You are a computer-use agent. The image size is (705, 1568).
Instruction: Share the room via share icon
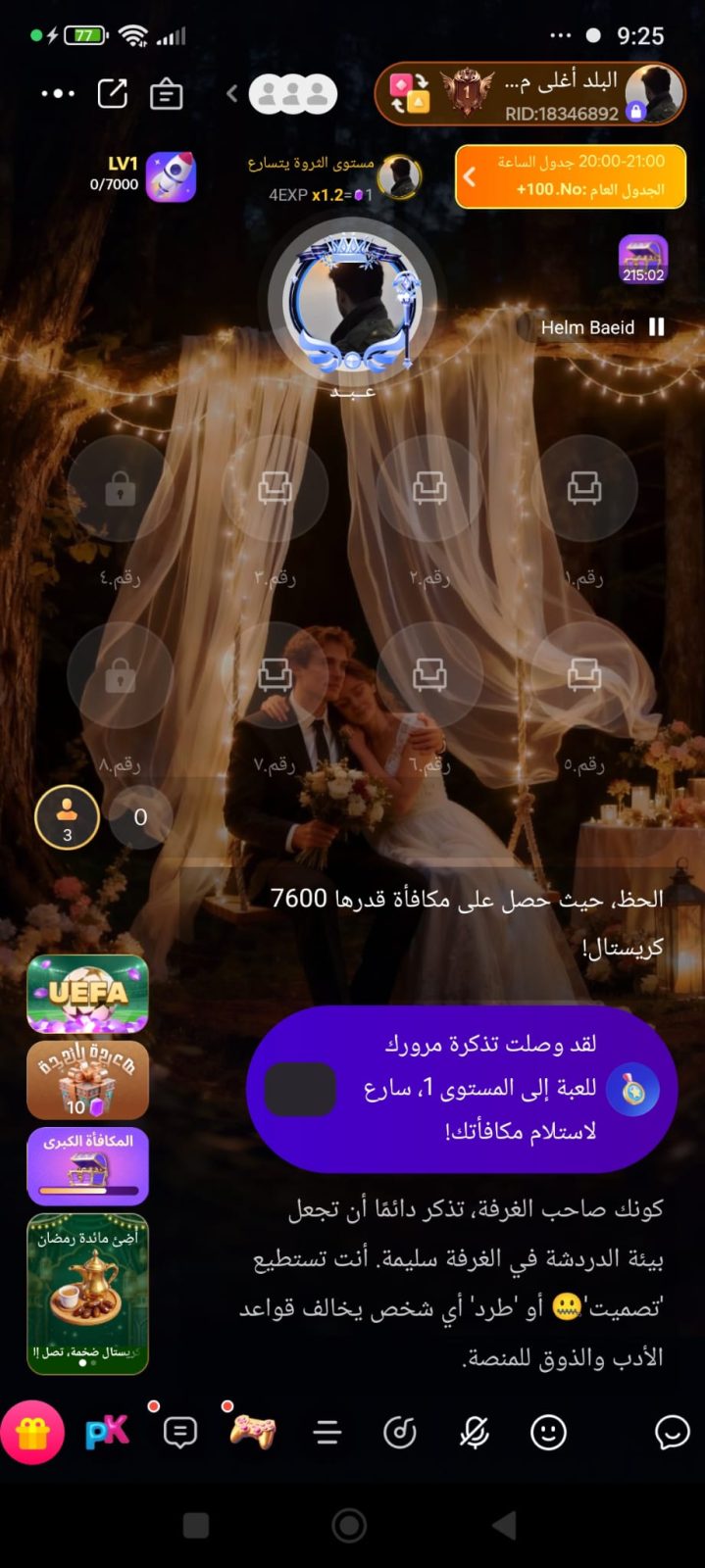point(113,94)
